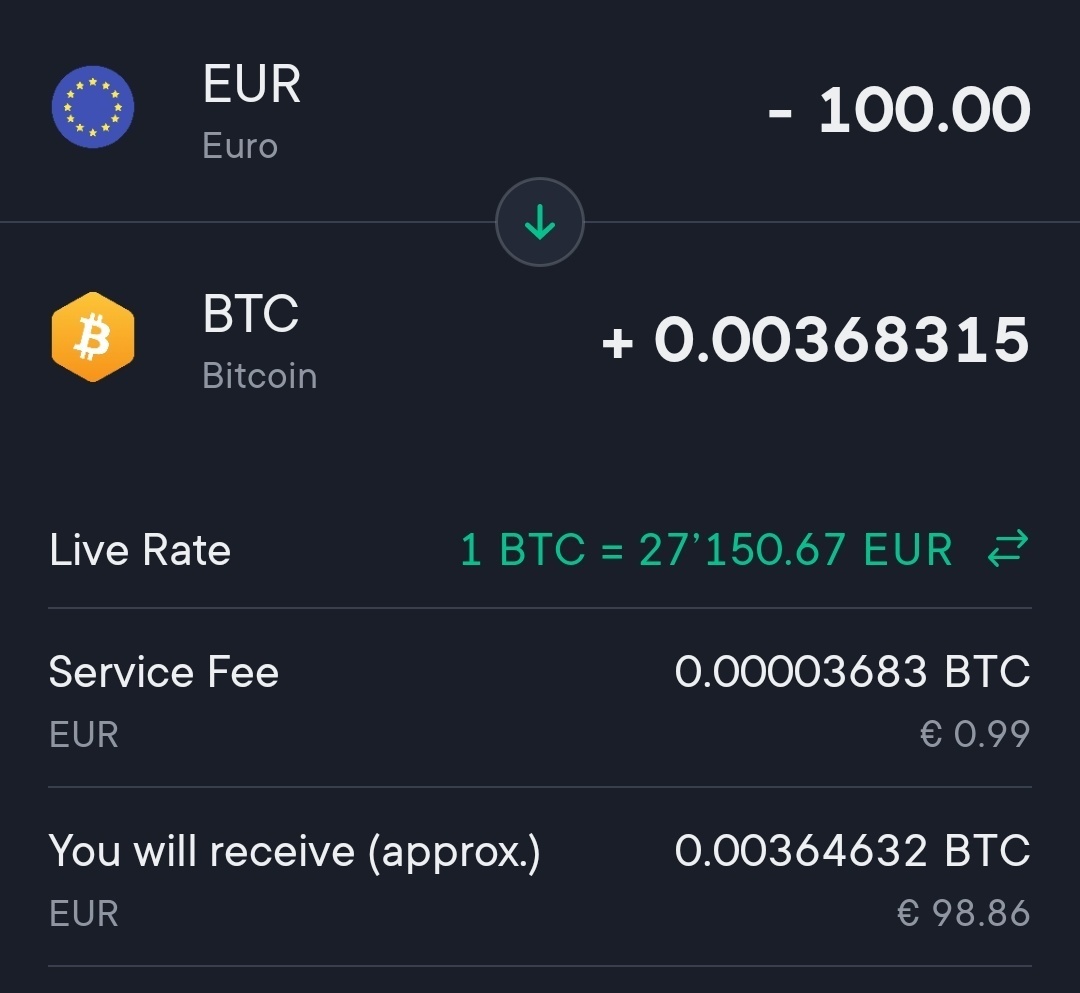Flip the live rate with the arrows icon

pos(1007,549)
